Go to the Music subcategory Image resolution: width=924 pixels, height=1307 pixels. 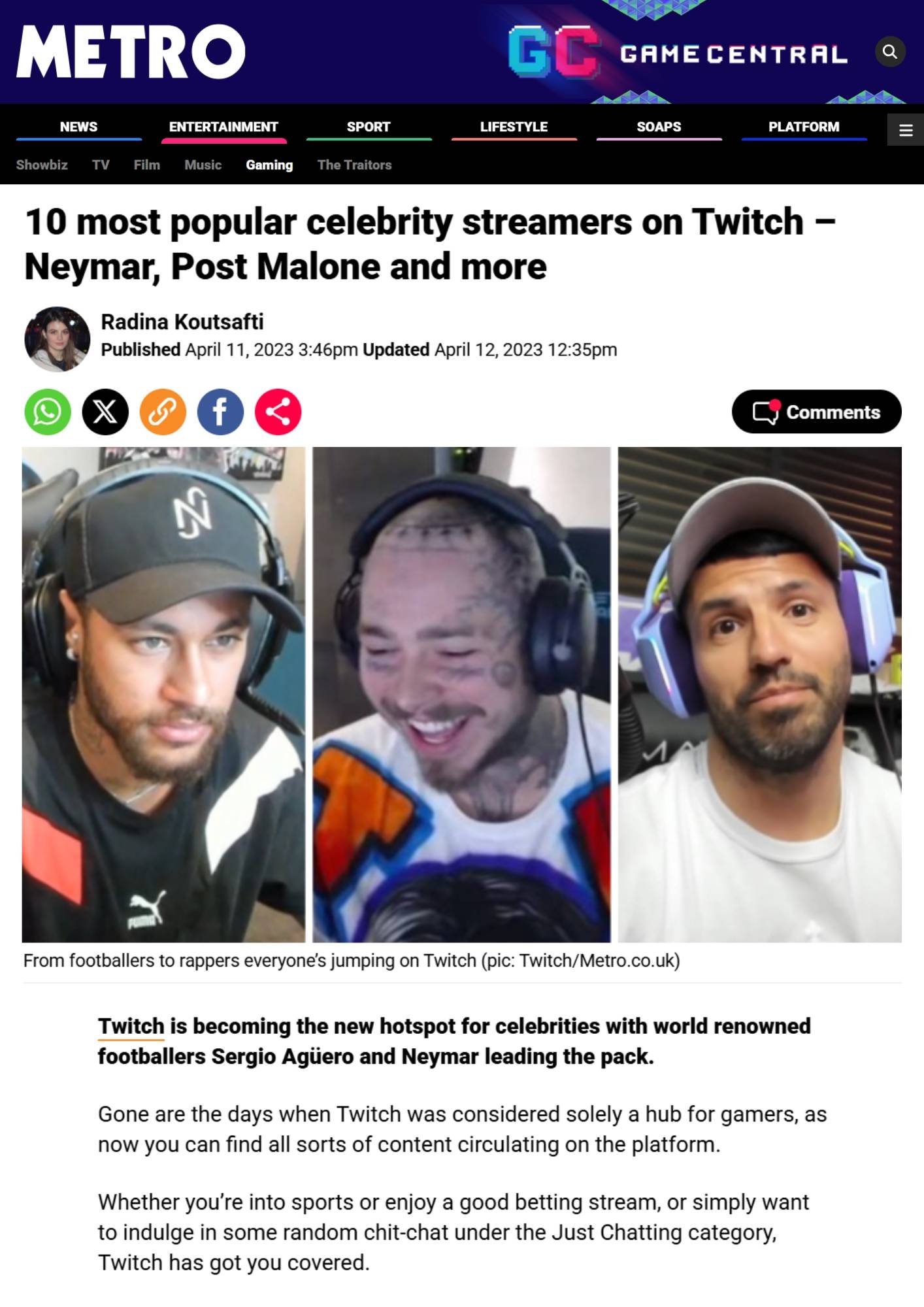click(x=203, y=165)
